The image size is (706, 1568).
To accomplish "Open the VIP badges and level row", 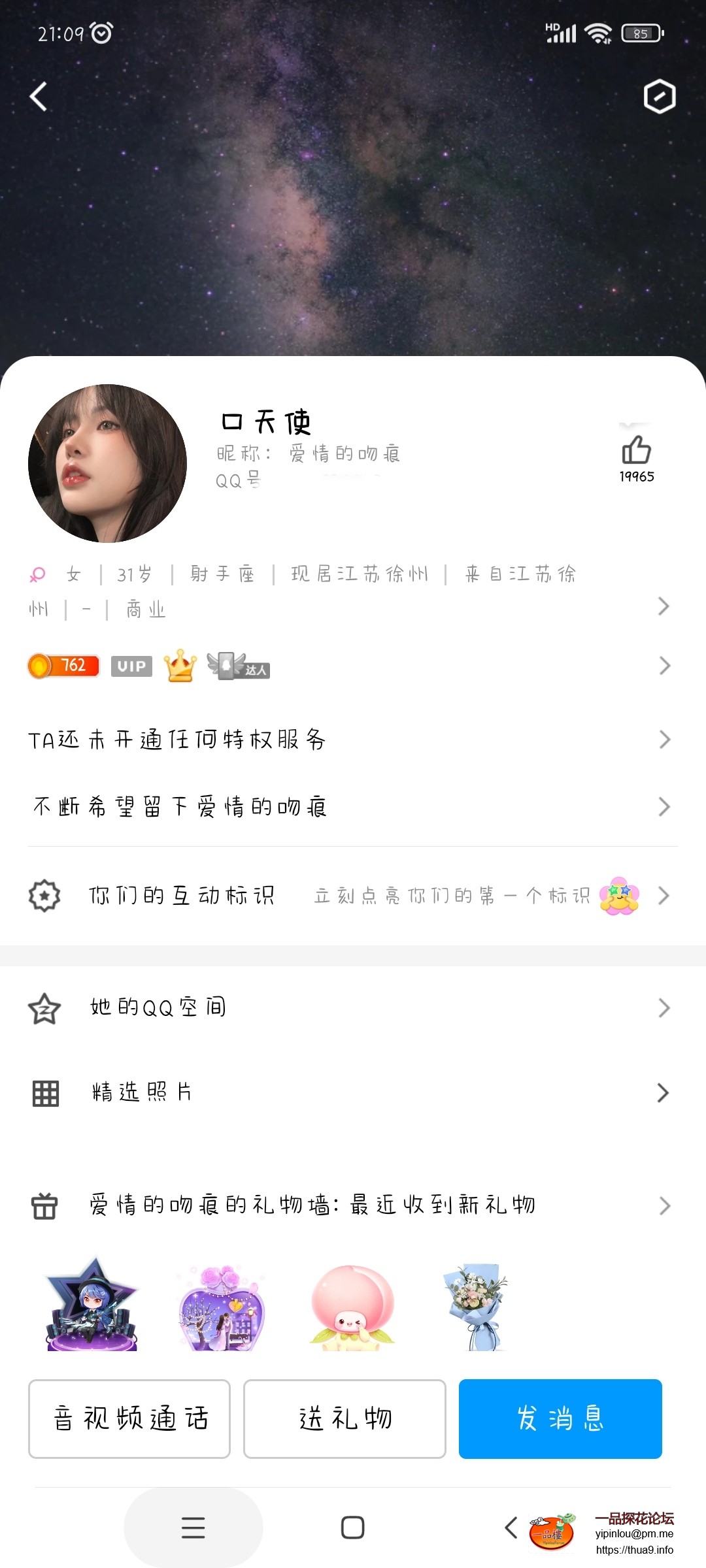I will (x=664, y=666).
